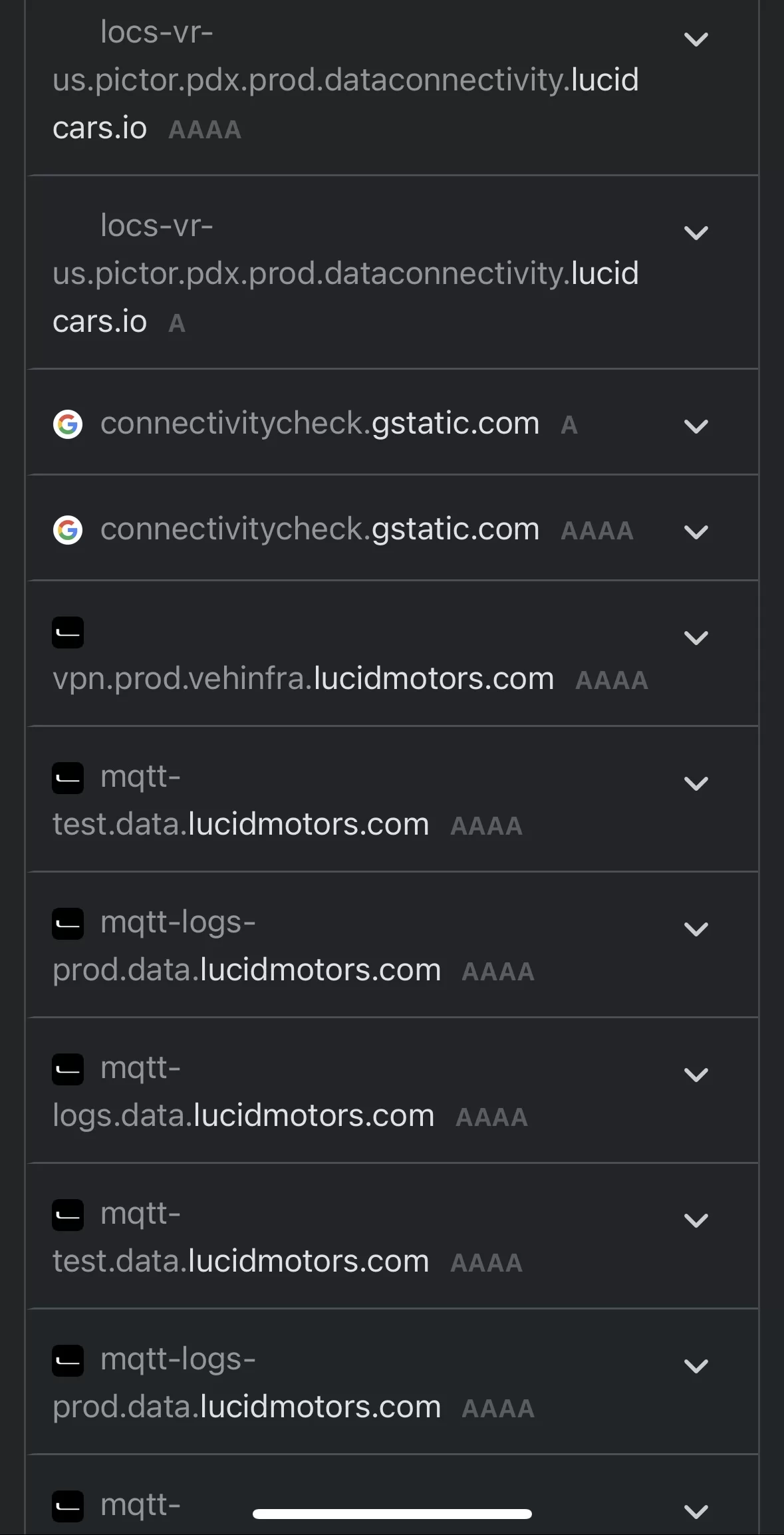Expand connectivitycheck.gstatic.com A record row

coord(696,426)
